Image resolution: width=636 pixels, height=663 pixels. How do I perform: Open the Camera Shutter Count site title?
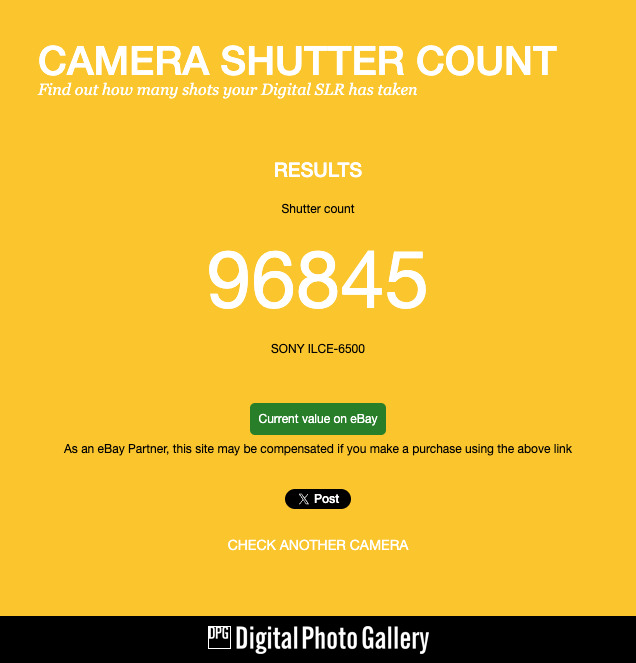pyautogui.click(x=297, y=61)
